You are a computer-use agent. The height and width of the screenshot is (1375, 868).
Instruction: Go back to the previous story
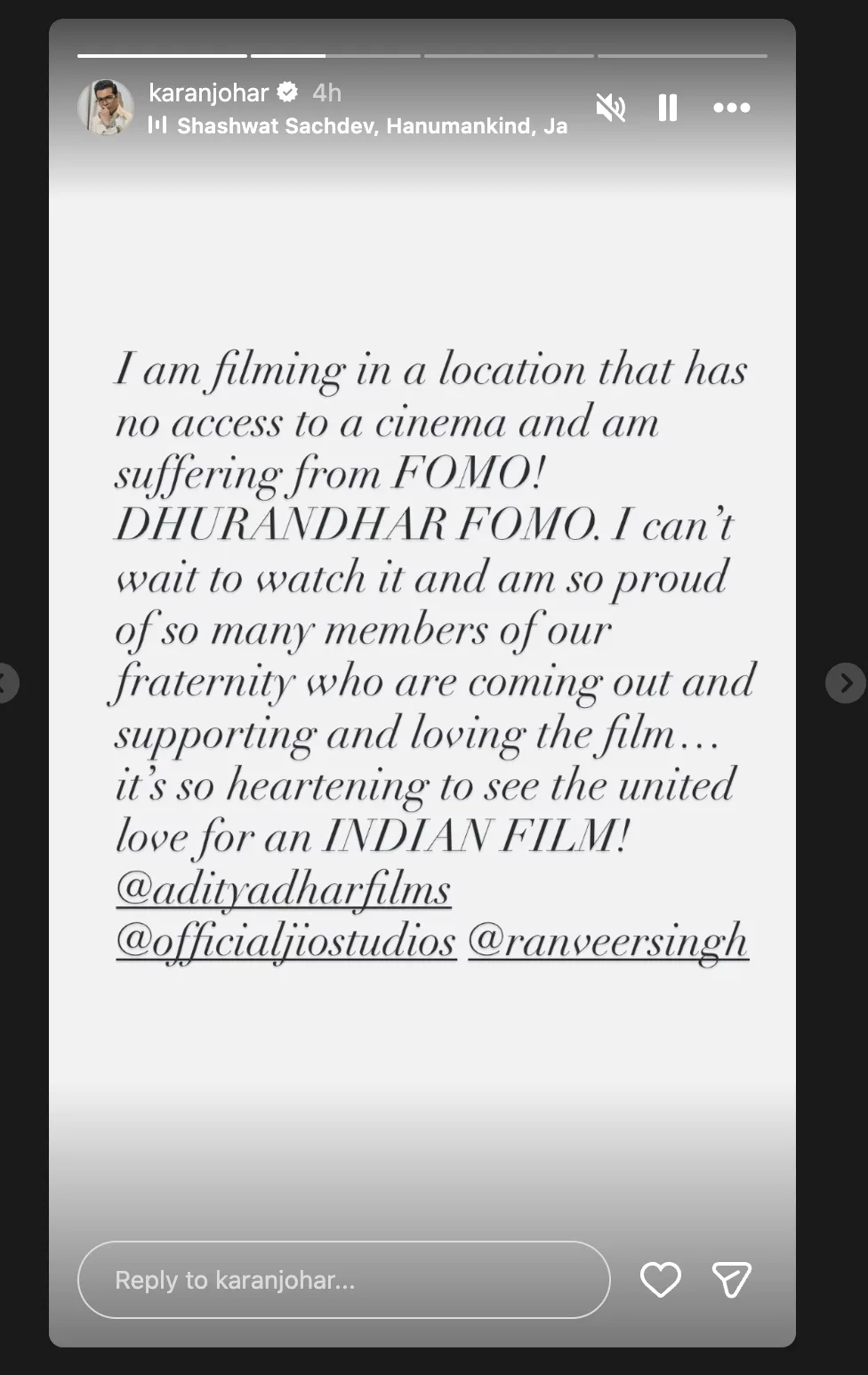(7, 683)
